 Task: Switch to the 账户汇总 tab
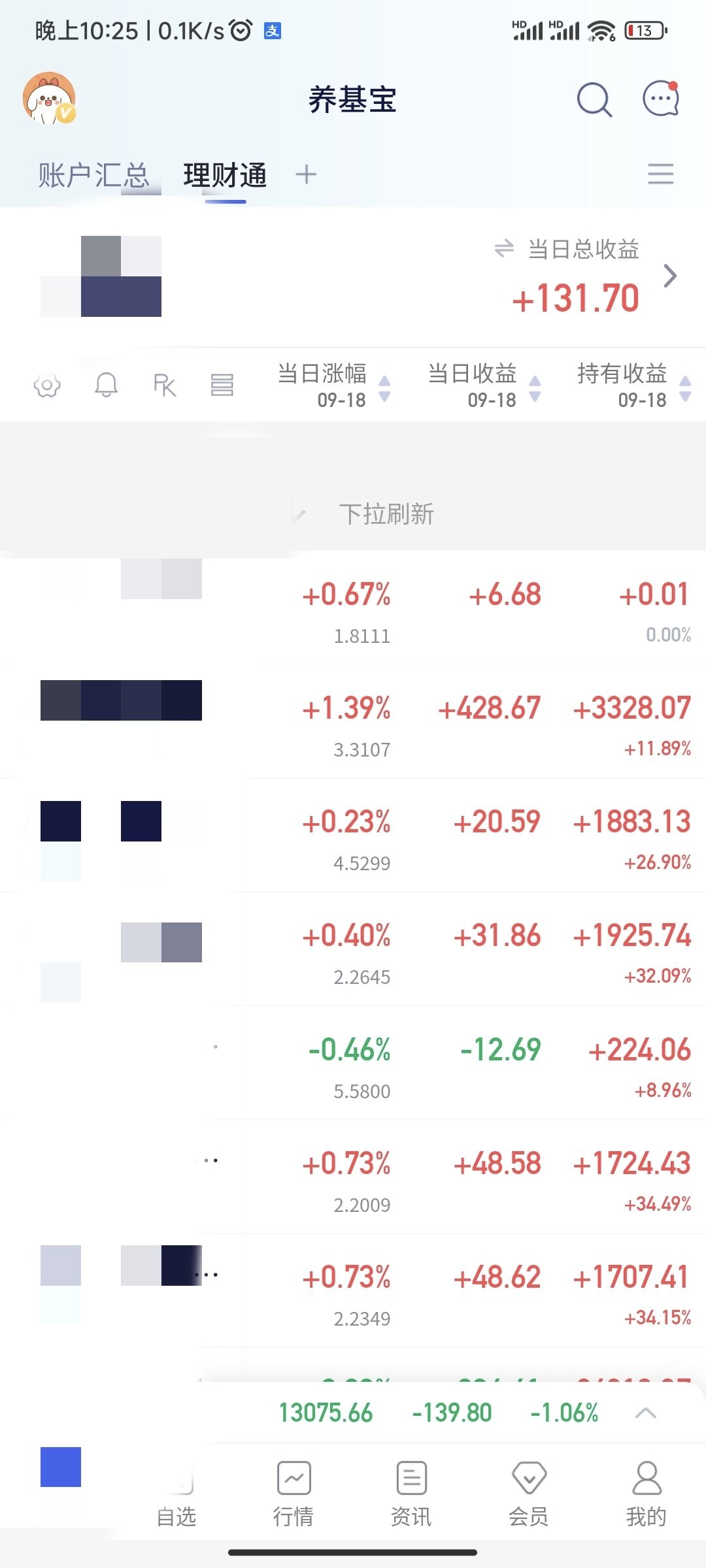[93, 175]
